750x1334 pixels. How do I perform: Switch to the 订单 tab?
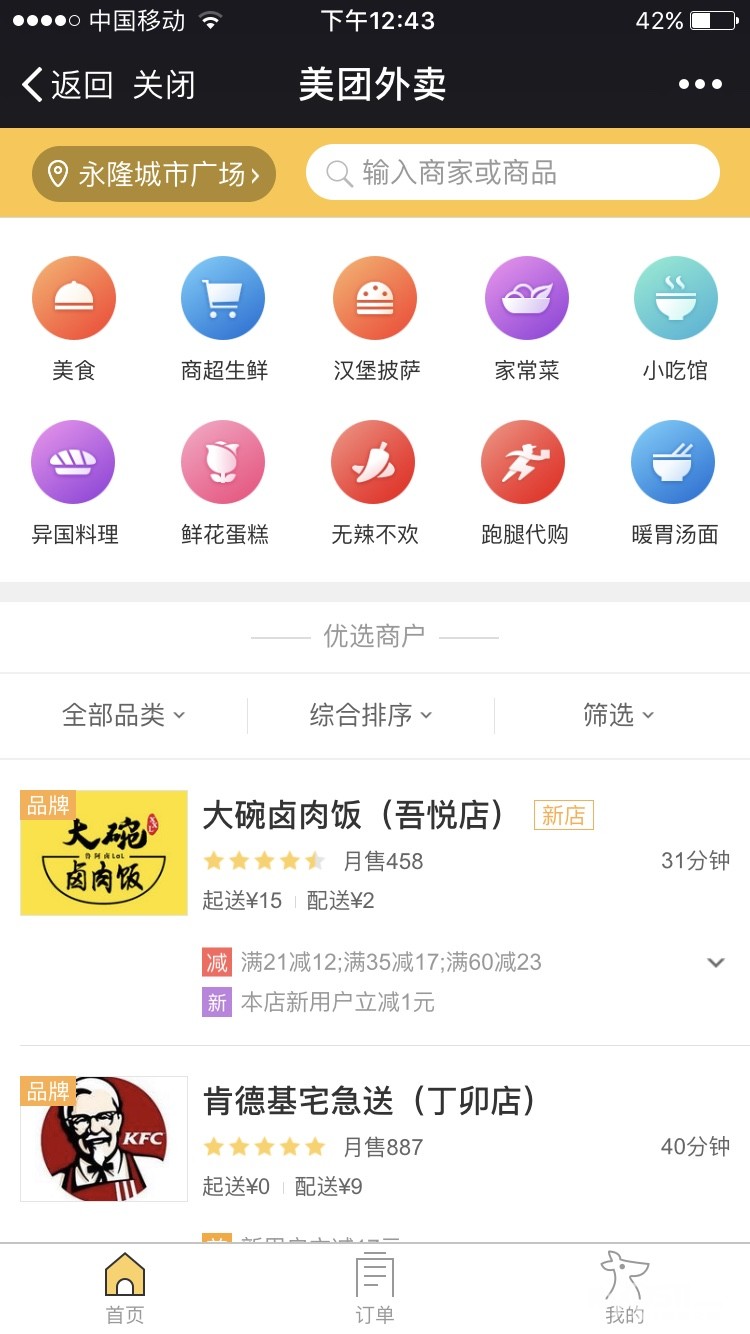pos(375,1289)
